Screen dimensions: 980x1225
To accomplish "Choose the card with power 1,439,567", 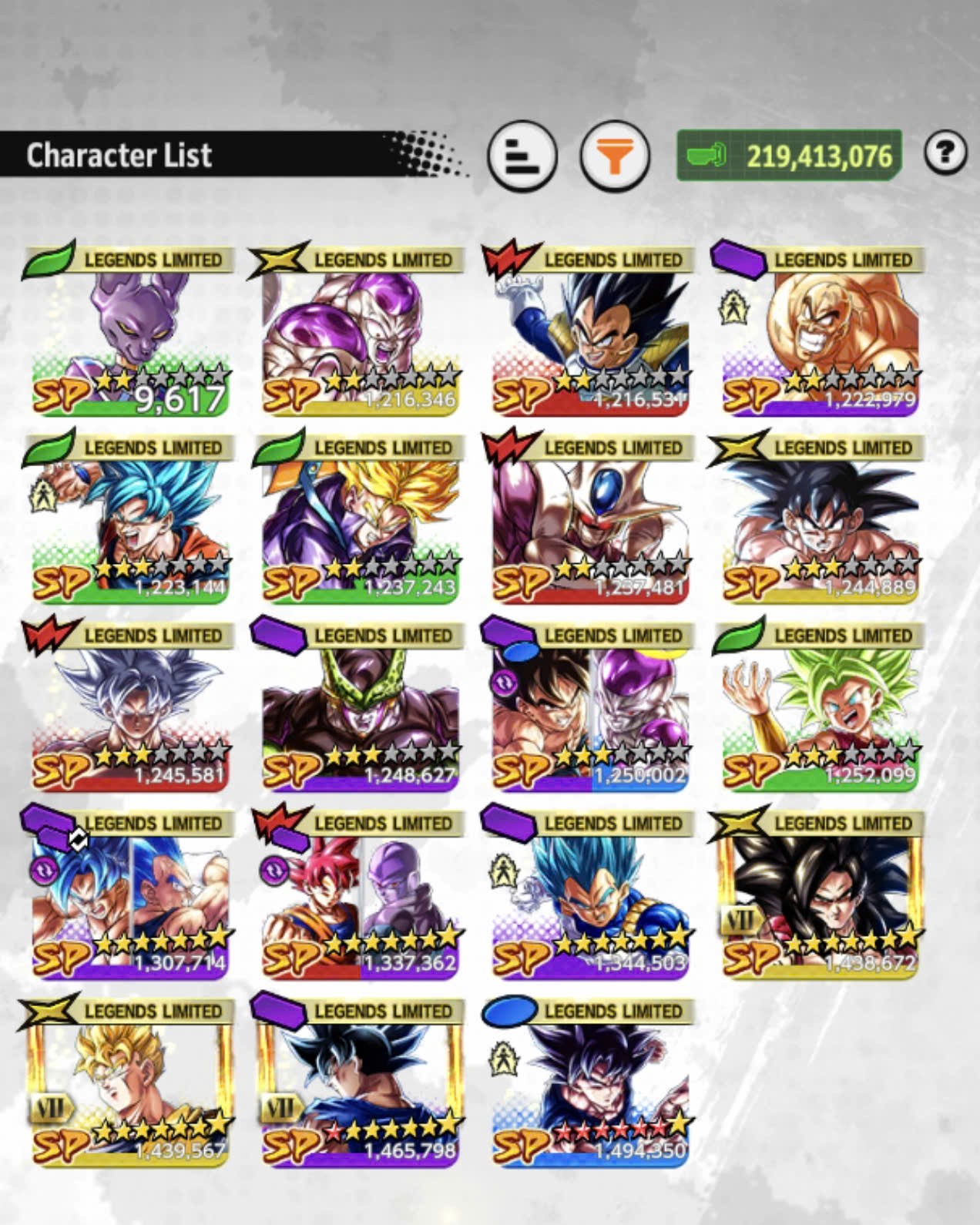I will point(129,1082).
